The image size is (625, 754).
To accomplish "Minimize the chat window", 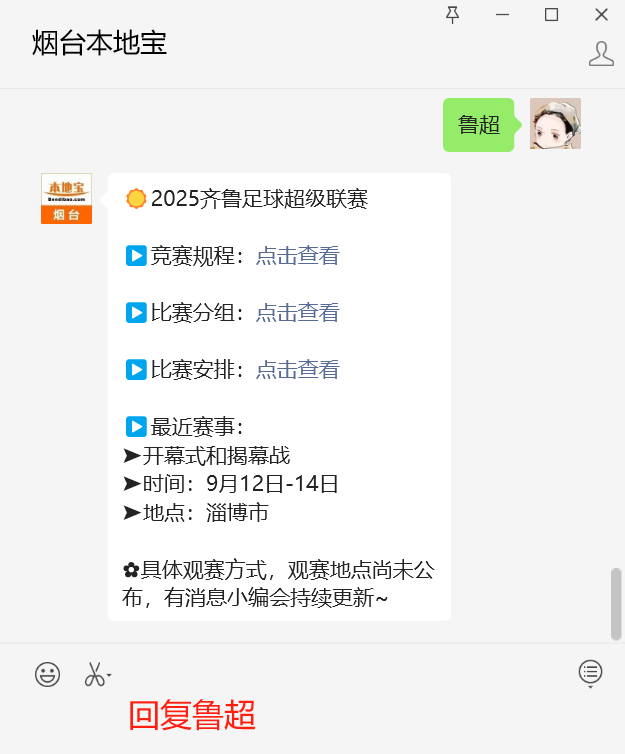I will click(502, 14).
